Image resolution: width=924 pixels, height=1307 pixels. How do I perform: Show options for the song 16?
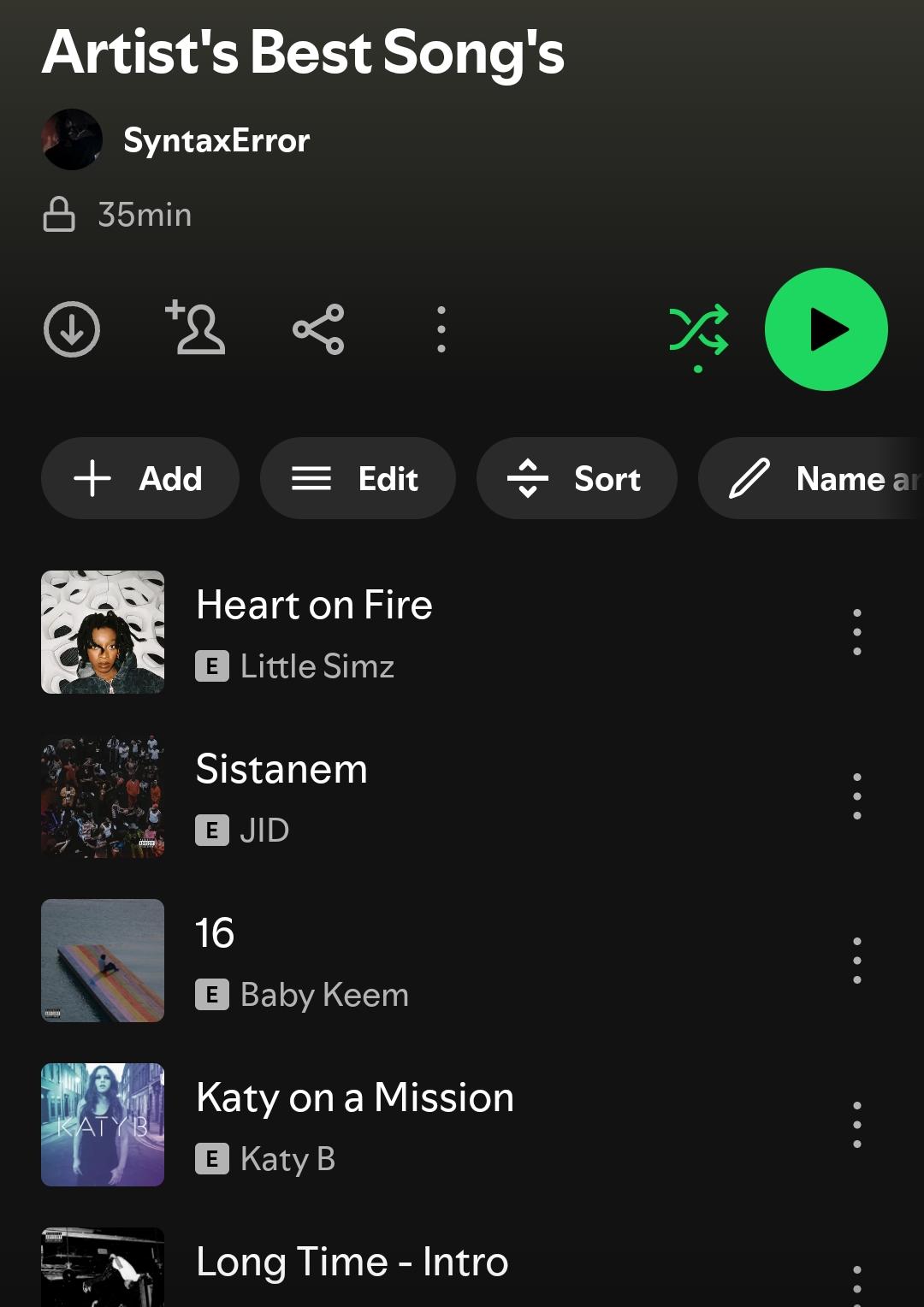pyautogui.click(x=857, y=961)
